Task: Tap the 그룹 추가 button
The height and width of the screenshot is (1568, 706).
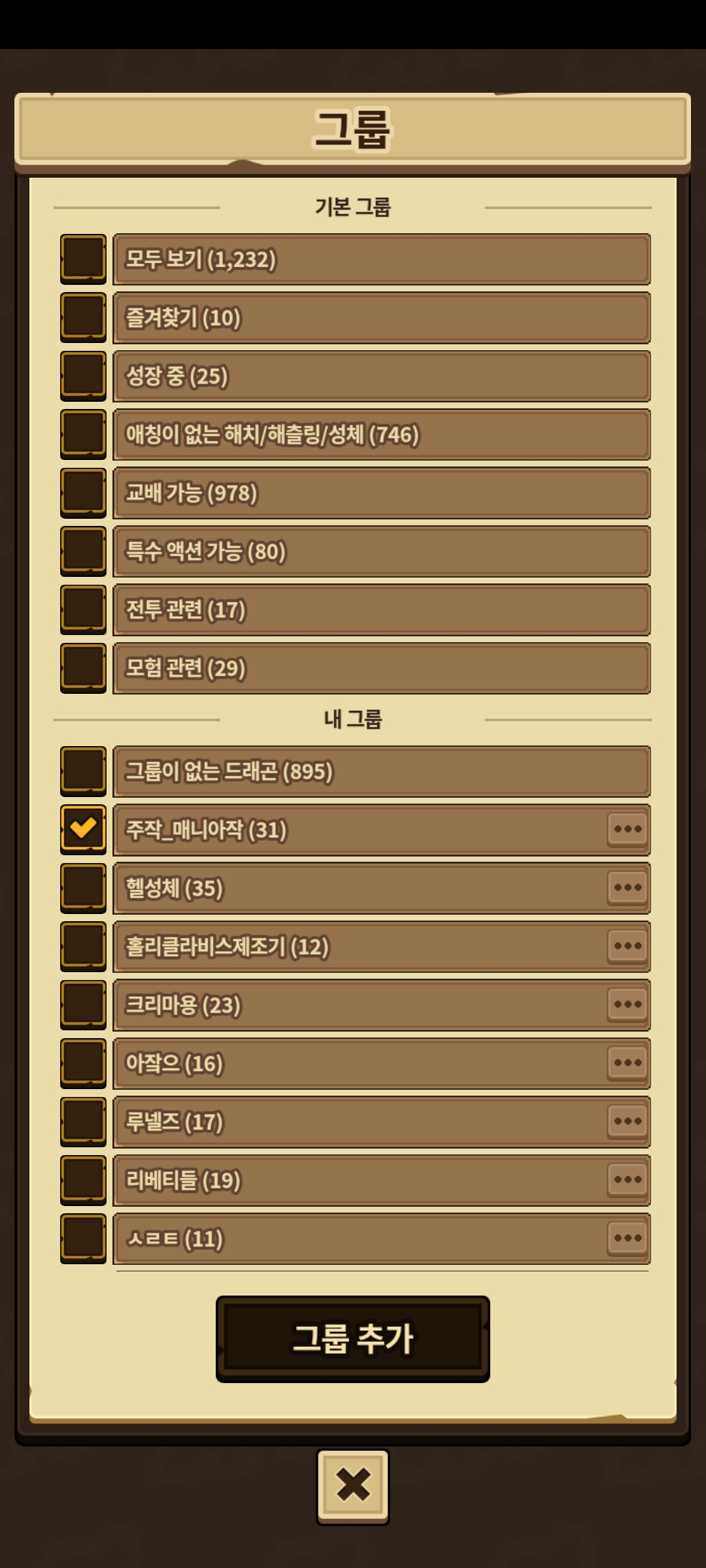Action: (x=353, y=1339)
